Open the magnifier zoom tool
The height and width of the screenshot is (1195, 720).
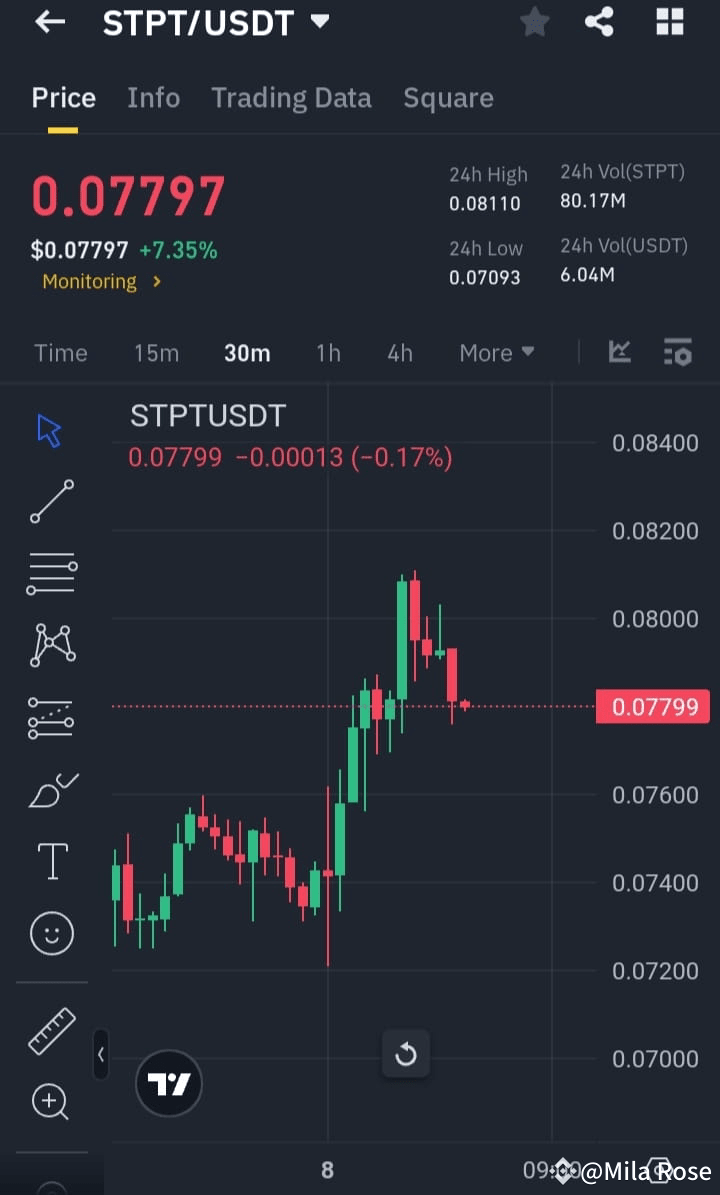[x=50, y=1102]
